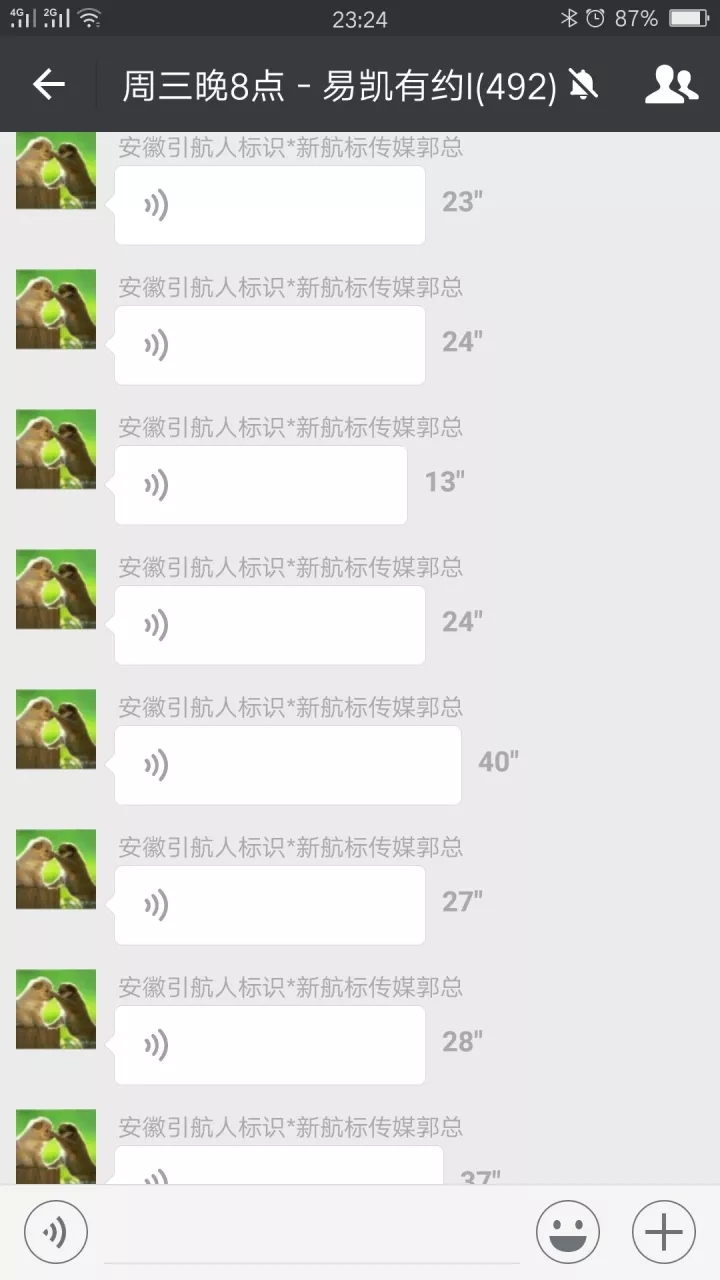Screen dimensions: 720x1280
Task: Open the group members info icon
Action: [x=671, y=85]
